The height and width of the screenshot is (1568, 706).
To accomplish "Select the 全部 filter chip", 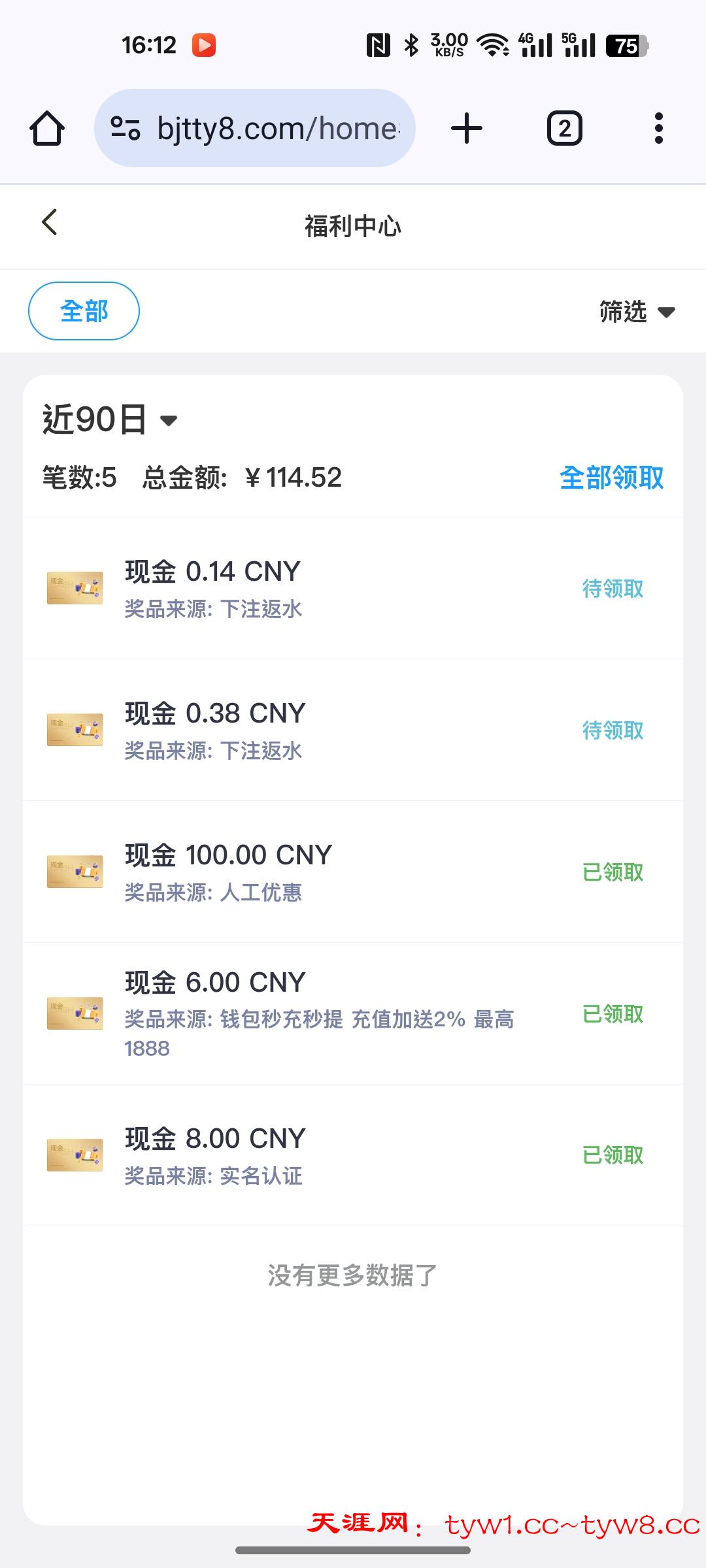I will click(84, 311).
